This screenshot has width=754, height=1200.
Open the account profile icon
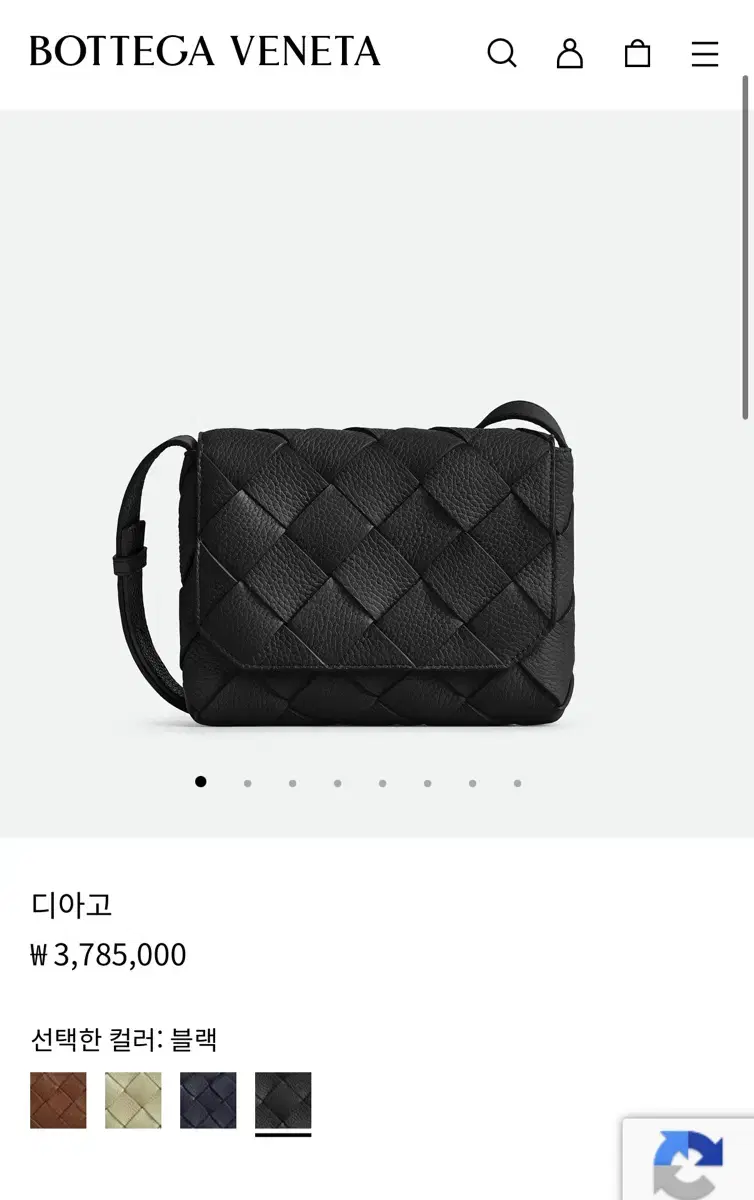point(570,54)
